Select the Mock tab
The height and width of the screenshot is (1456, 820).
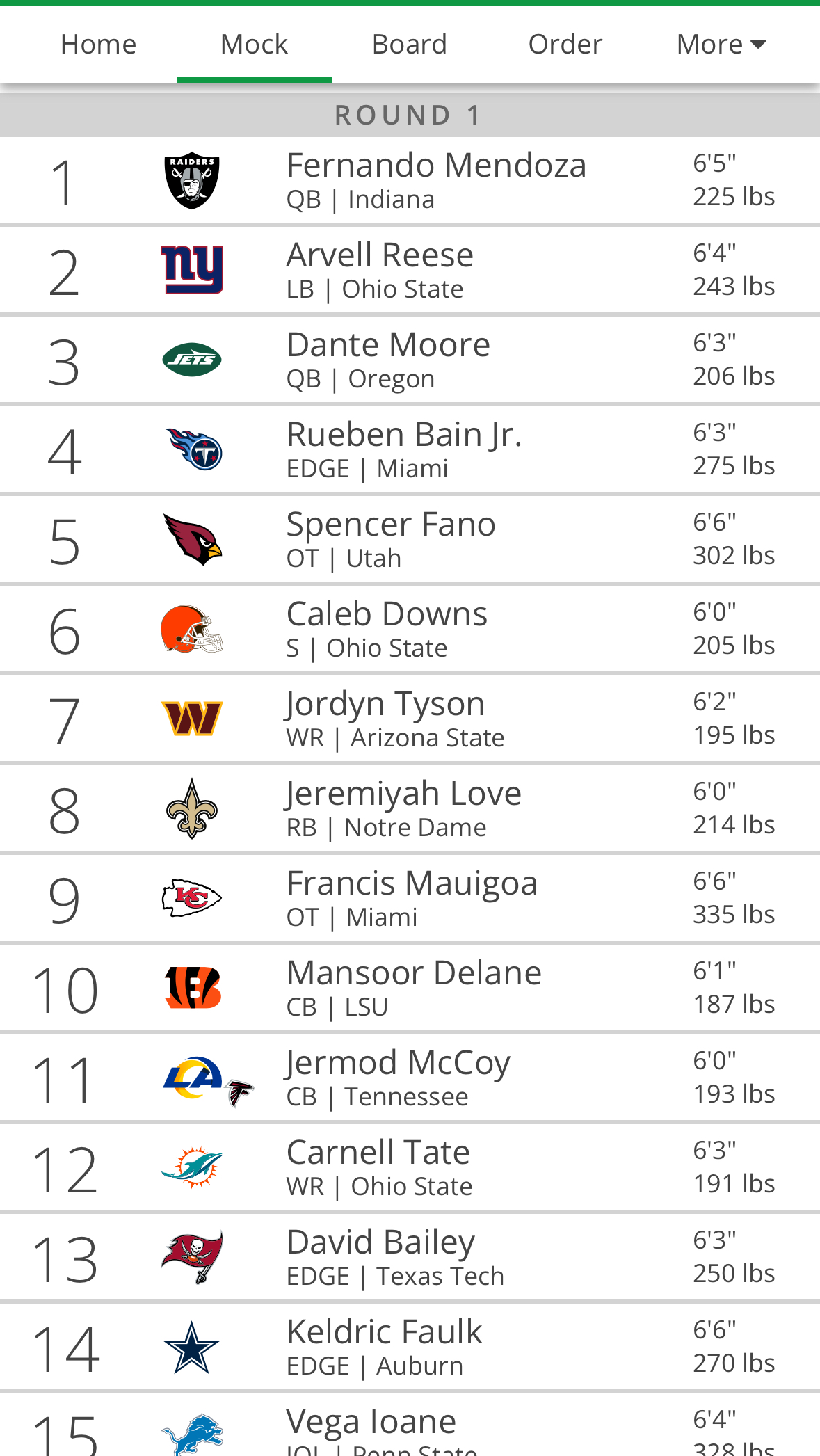[254, 45]
